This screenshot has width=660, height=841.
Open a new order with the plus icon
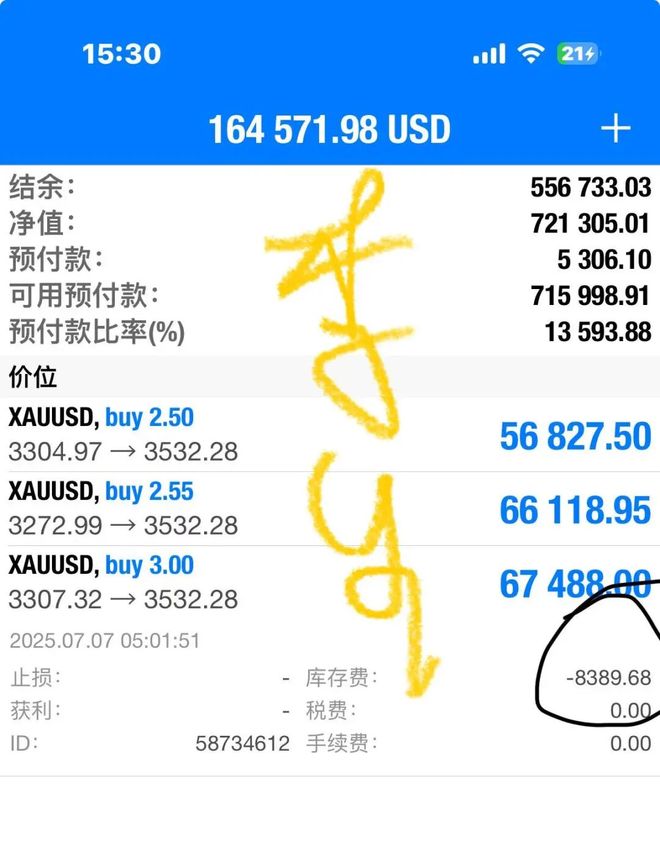tap(615, 129)
